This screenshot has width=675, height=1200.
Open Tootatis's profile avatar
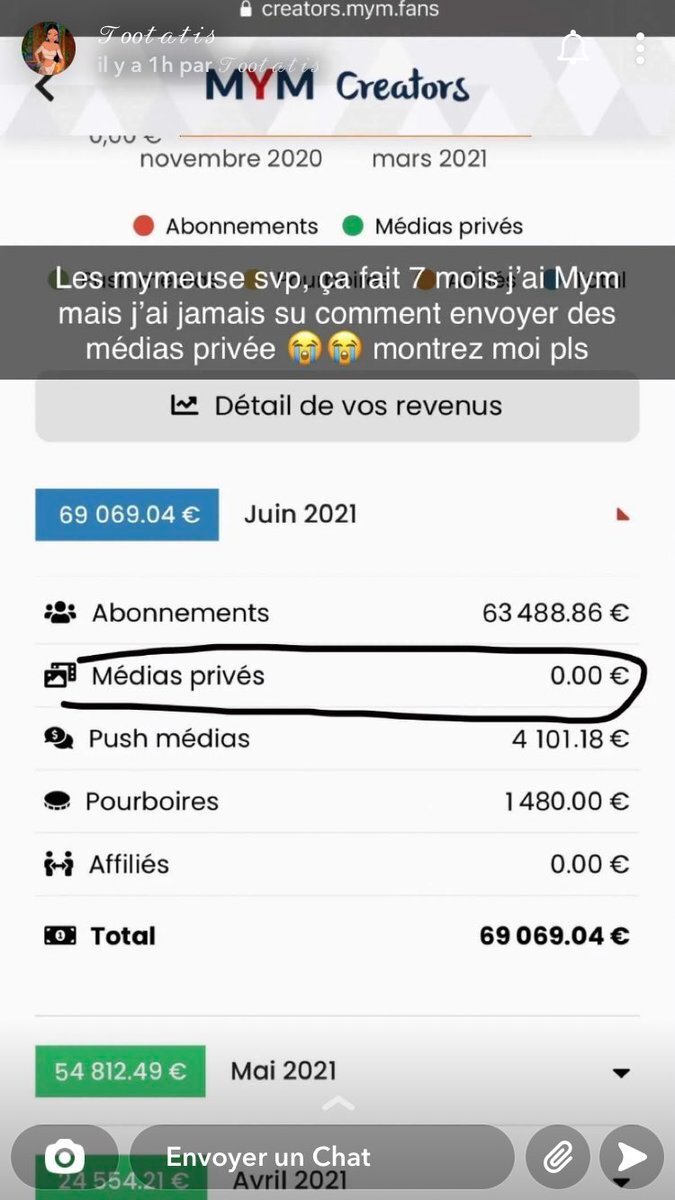(x=49, y=48)
